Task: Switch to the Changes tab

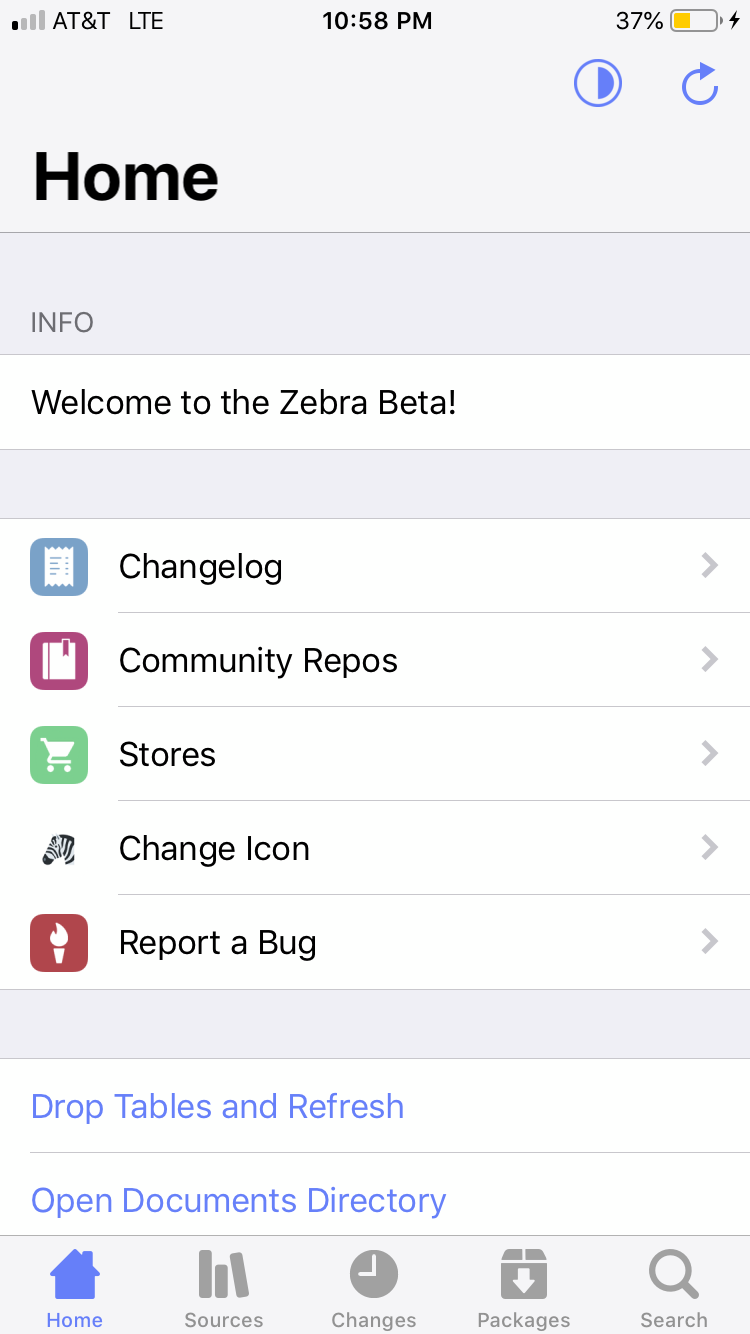Action: coord(374,1288)
